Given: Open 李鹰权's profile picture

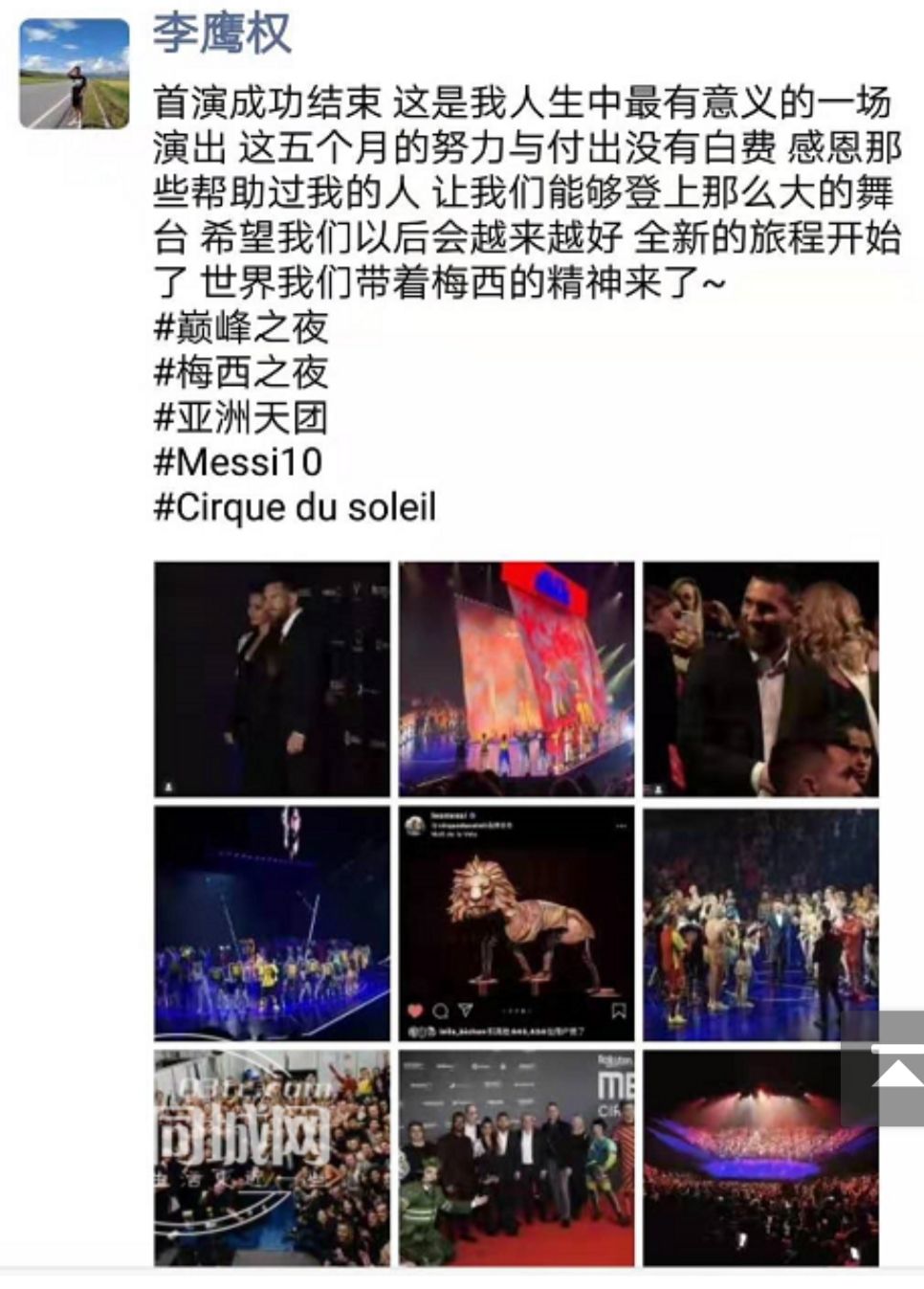Looking at the screenshot, I should coord(75,73).
